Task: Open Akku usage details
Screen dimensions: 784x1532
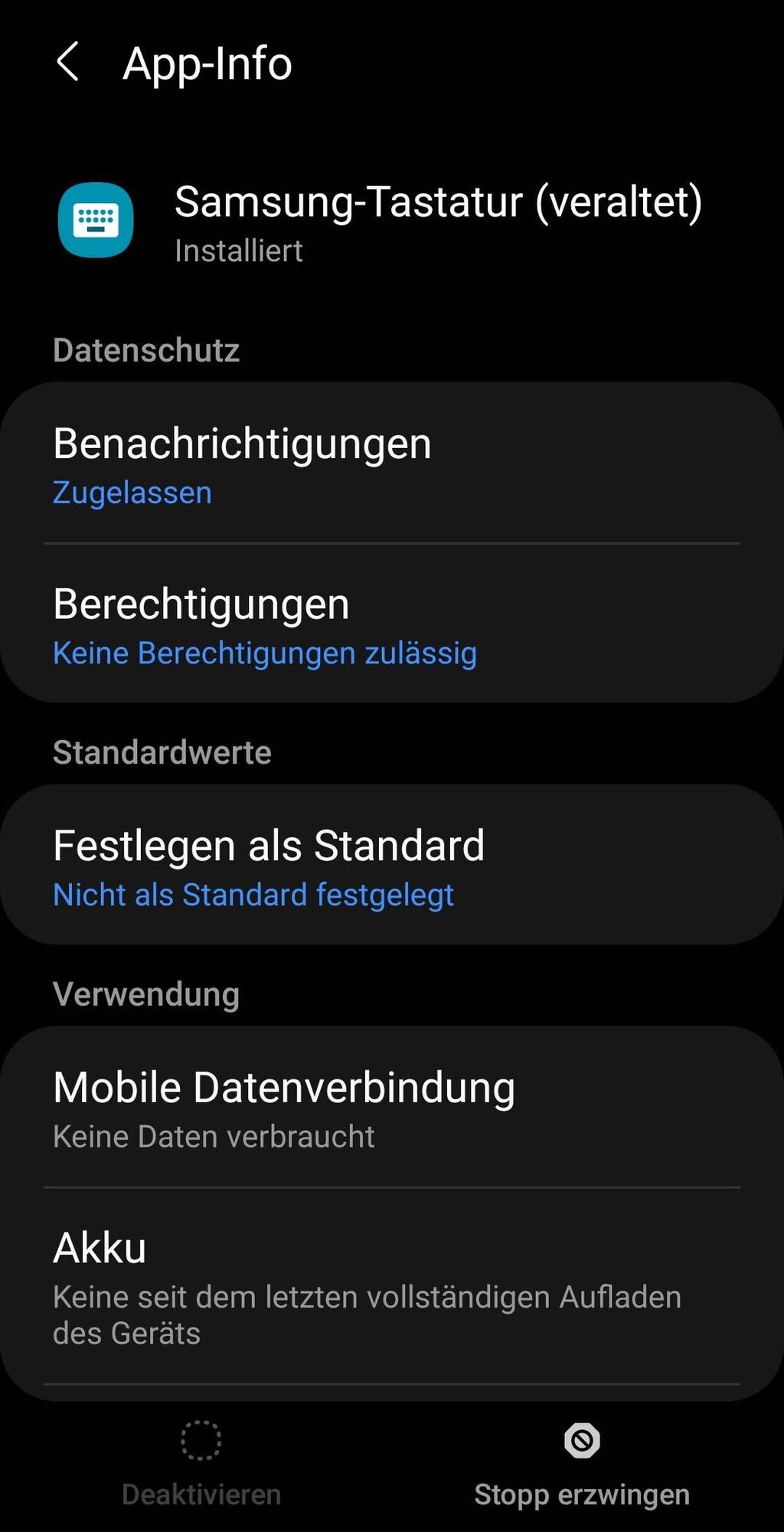Action: [x=392, y=1285]
